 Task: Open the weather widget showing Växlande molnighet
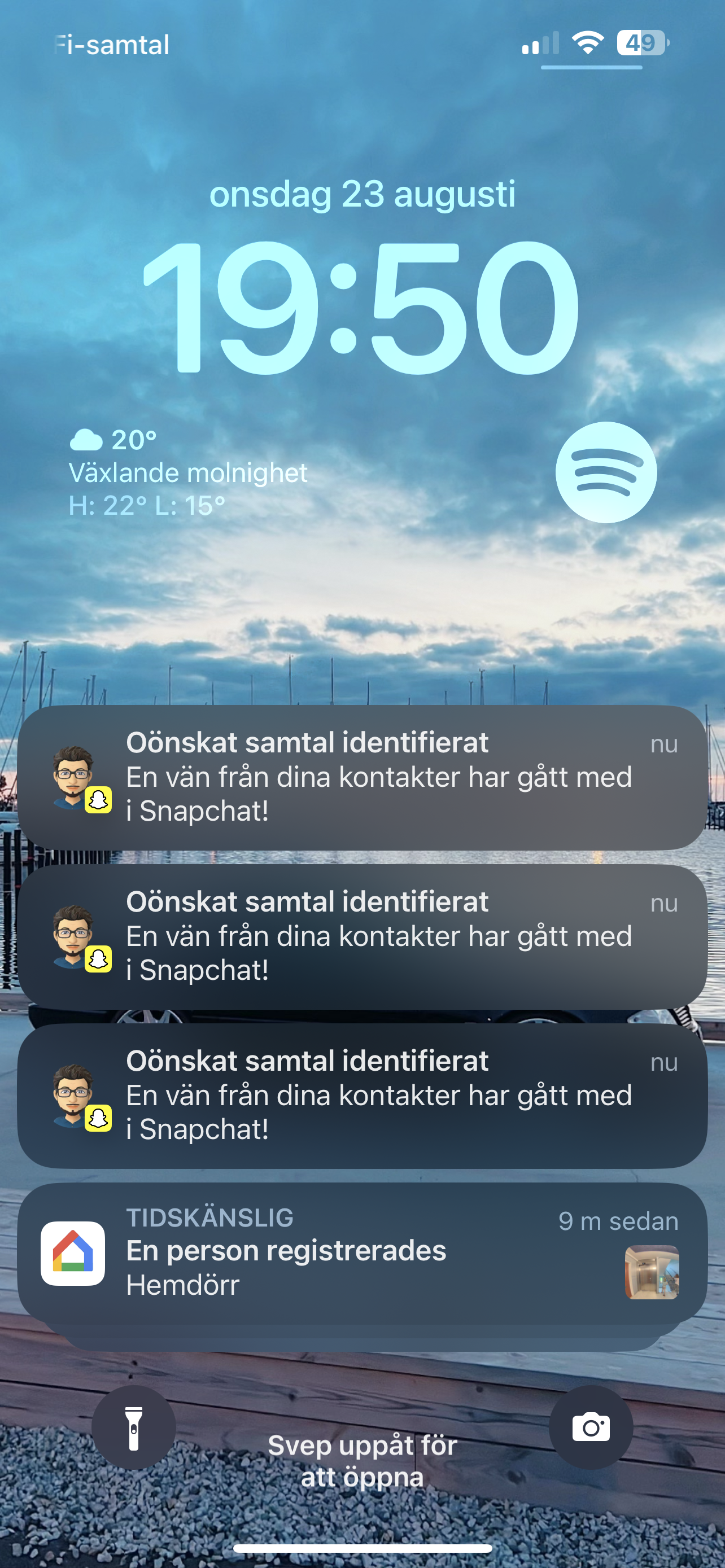pos(187,473)
